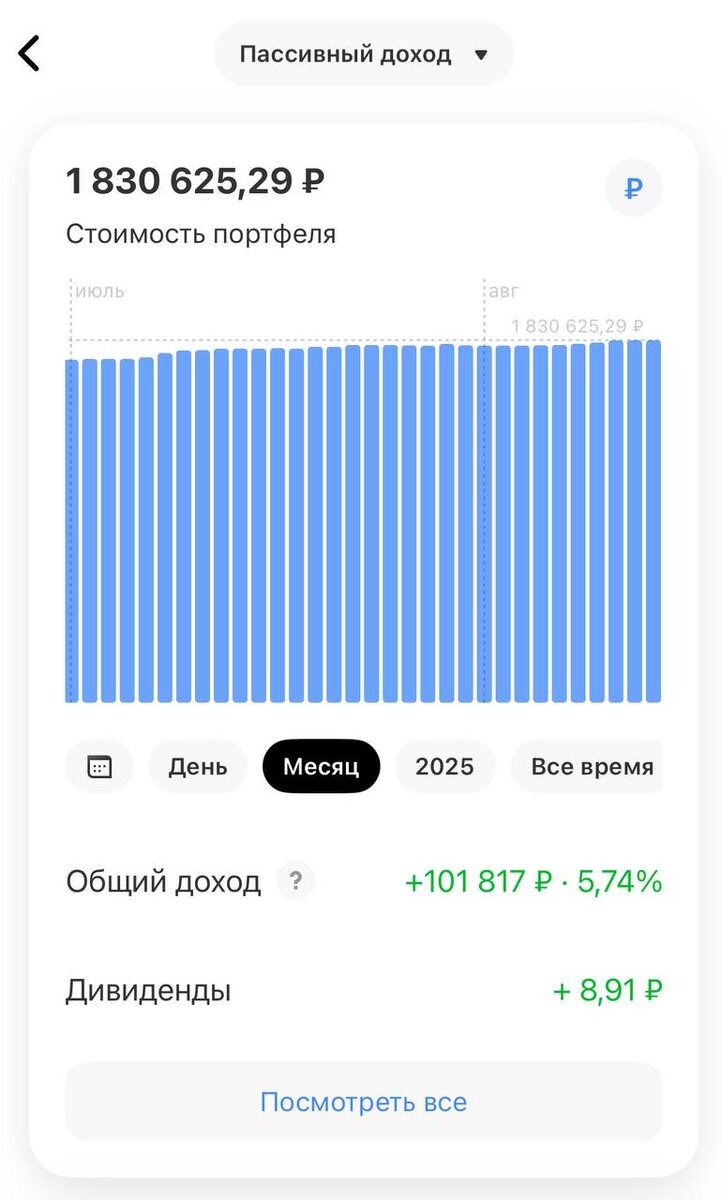Select the Месяц view in the period bar
Image resolution: width=722 pixels, height=1200 pixels.
320,766
